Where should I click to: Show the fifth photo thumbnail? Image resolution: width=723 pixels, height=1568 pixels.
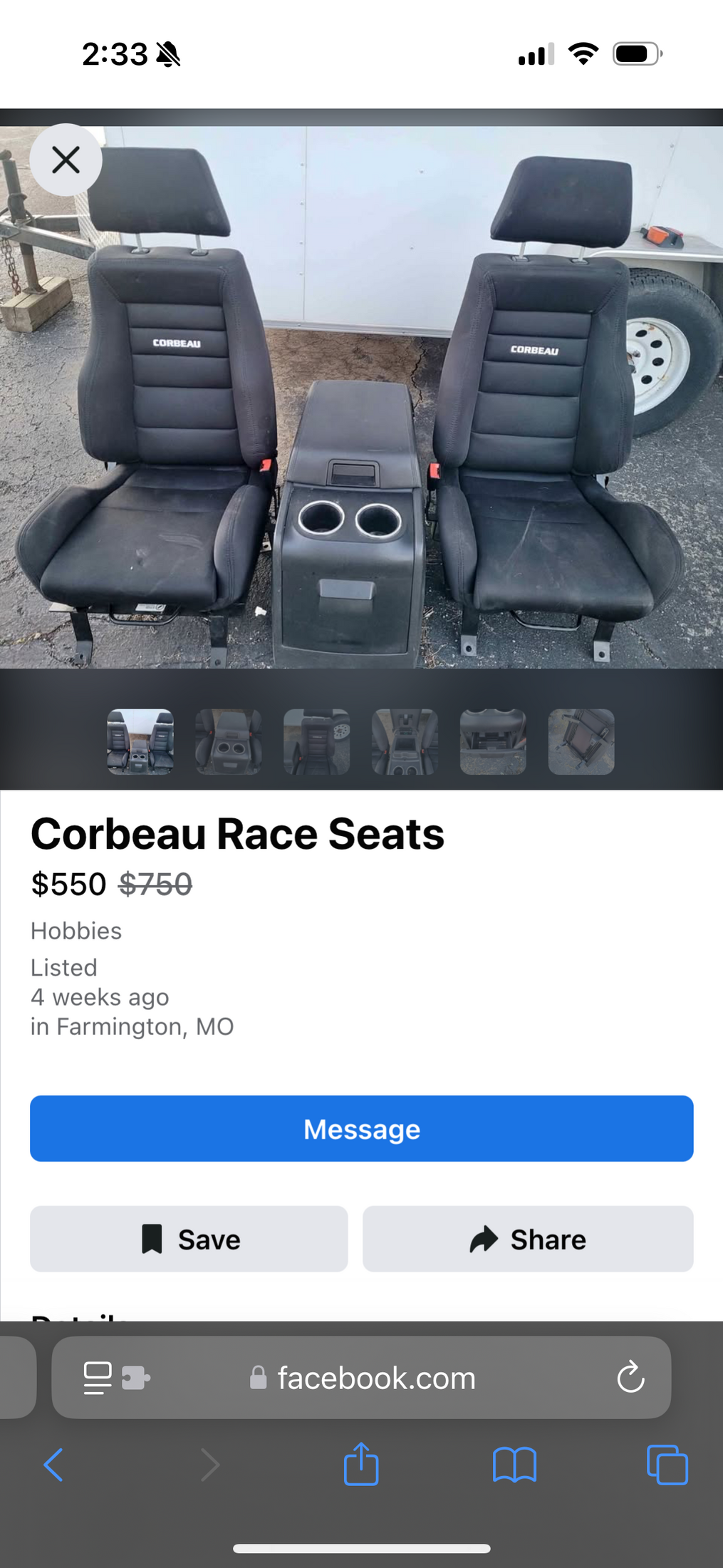pos(493,741)
